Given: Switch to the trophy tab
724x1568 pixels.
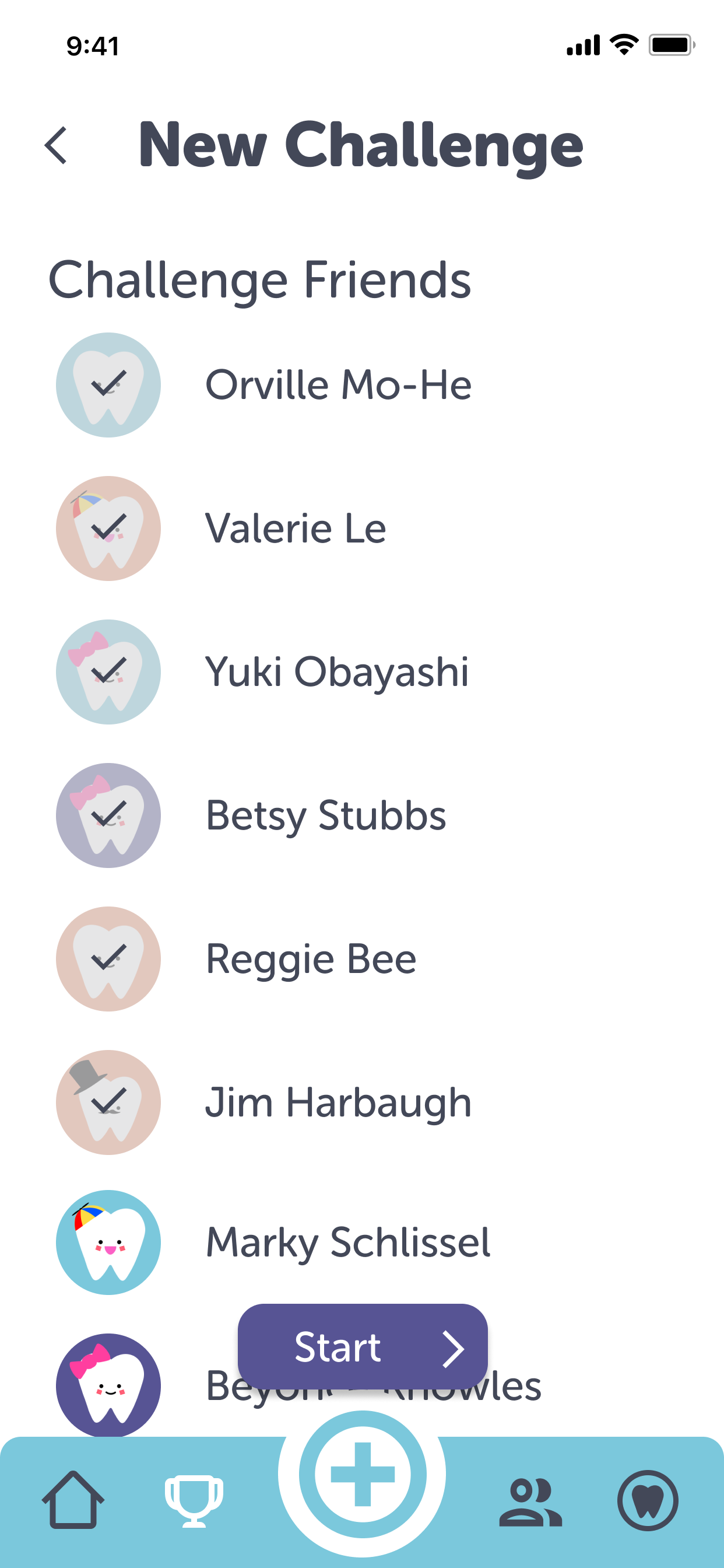Looking at the screenshot, I should 194,1501.
